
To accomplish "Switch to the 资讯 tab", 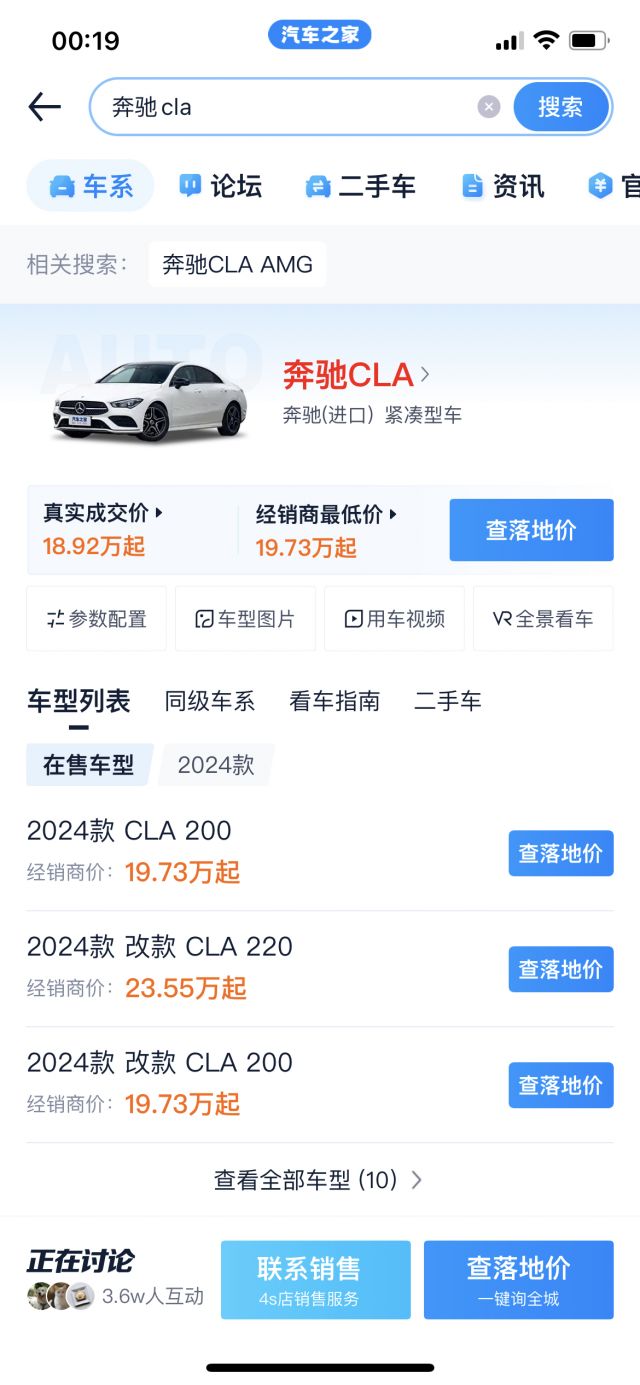I will (x=503, y=186).
